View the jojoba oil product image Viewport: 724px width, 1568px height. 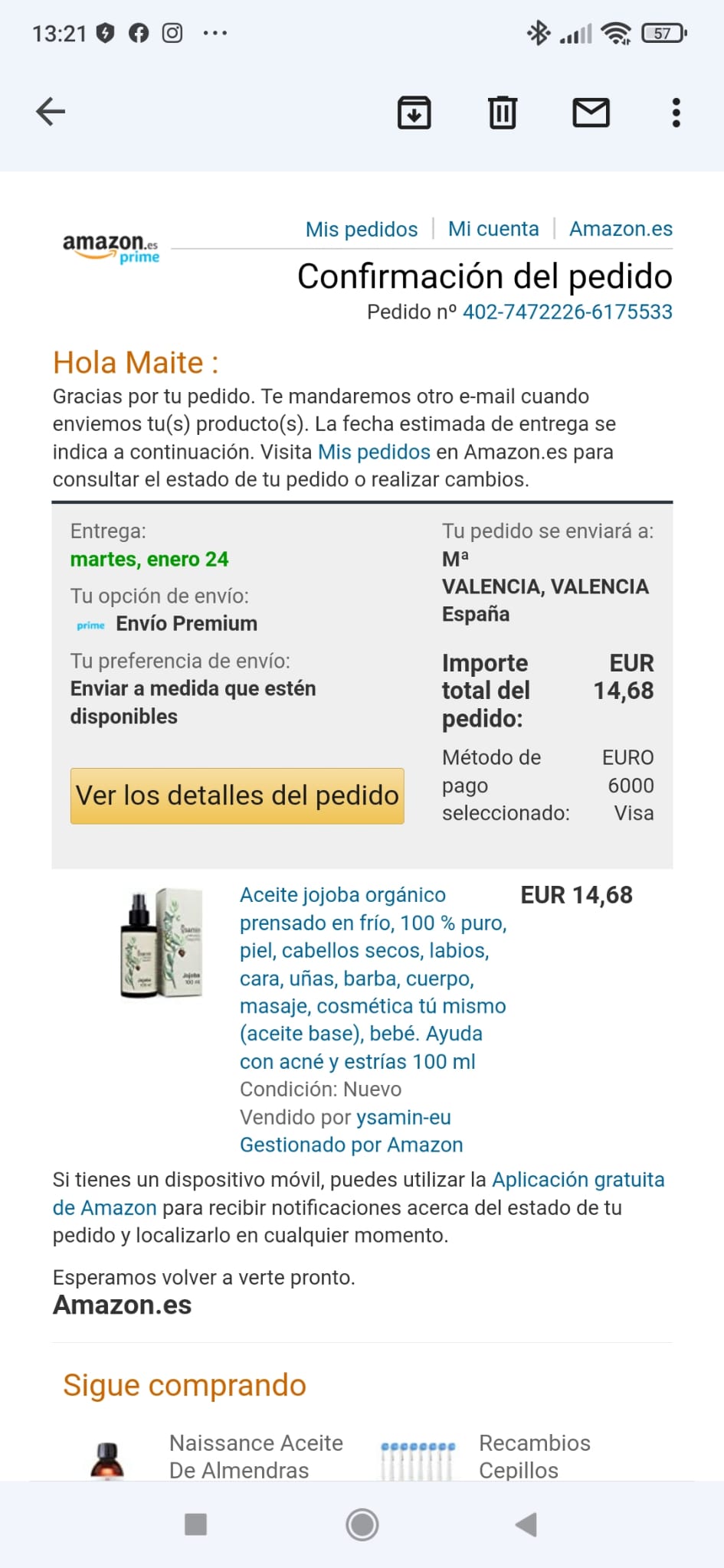coord(162,943)
